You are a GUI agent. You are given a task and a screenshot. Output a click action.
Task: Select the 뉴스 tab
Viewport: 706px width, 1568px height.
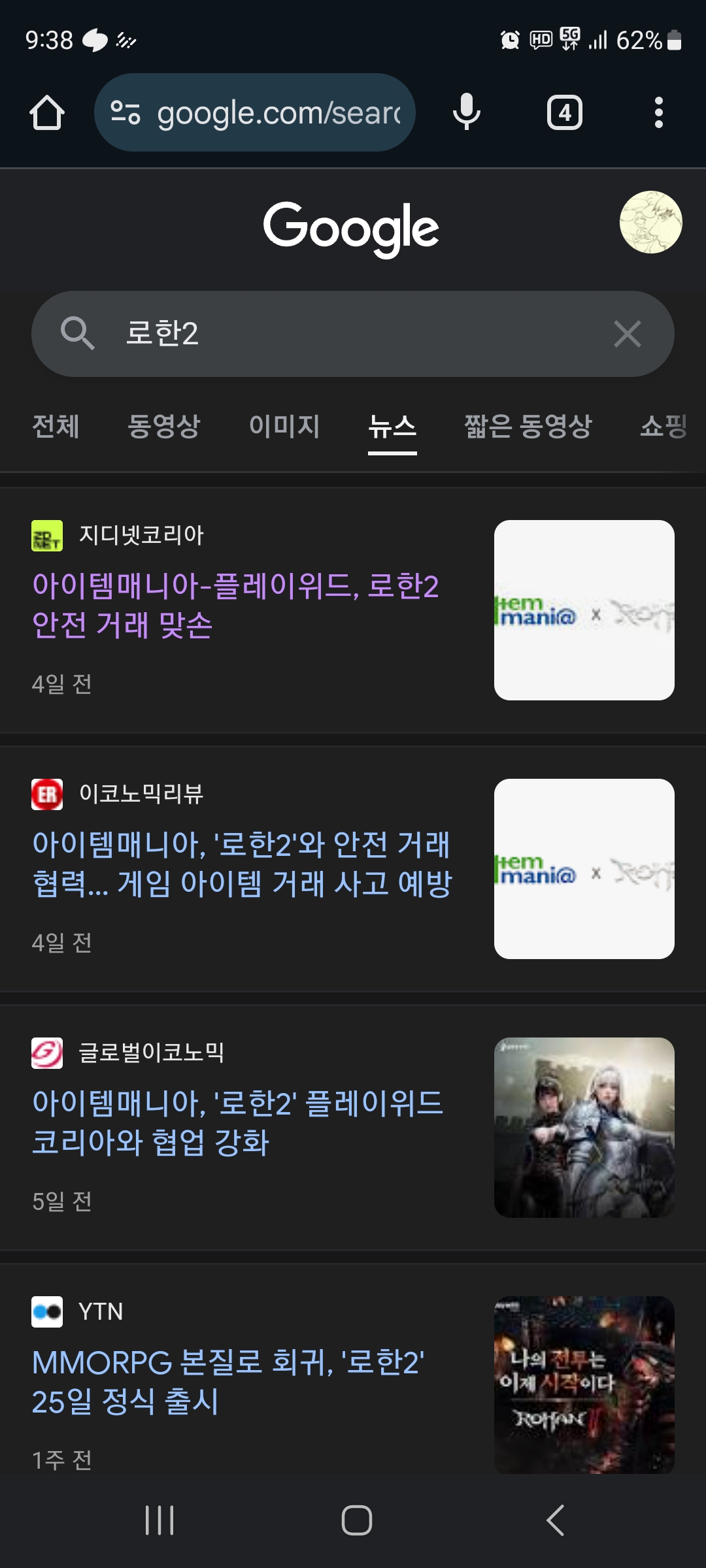tap(392, 427)
